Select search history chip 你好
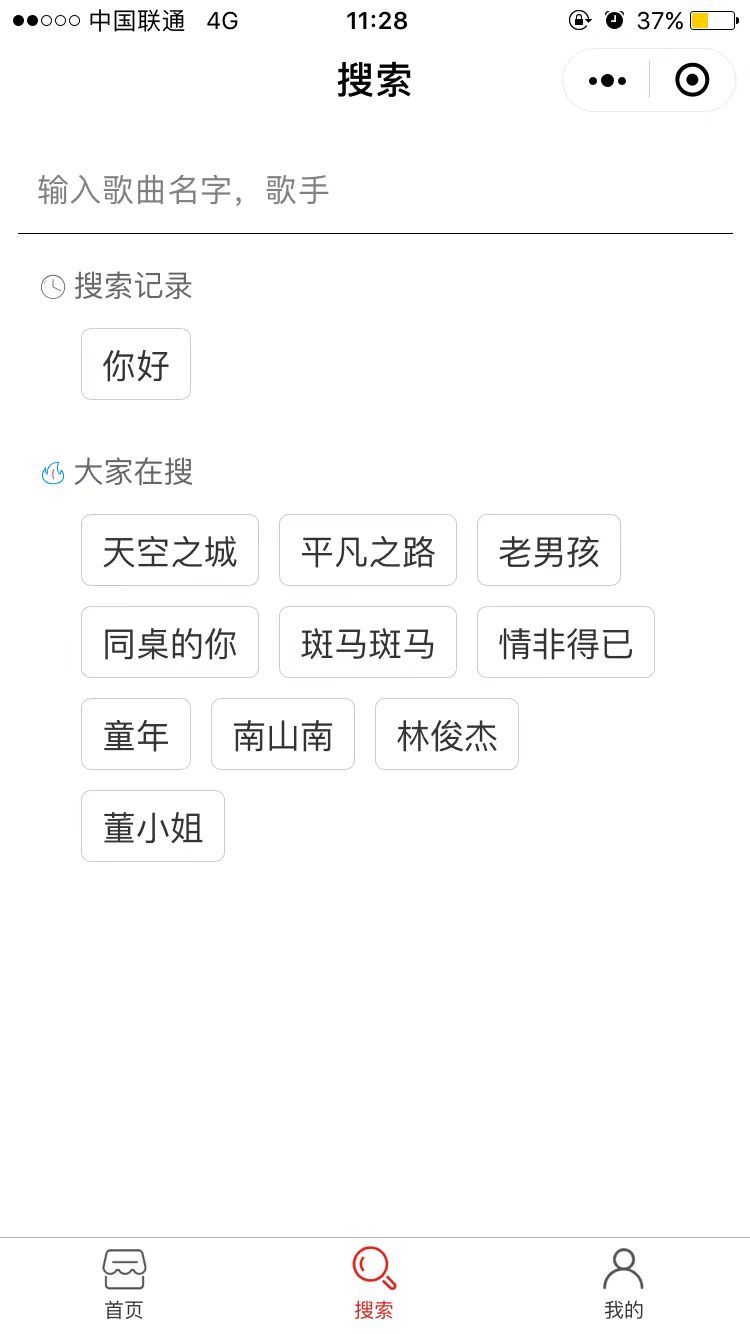Image resolution: width=750 pixels, height=1334 pixels. pyautogui.click(x=136, y=364)
